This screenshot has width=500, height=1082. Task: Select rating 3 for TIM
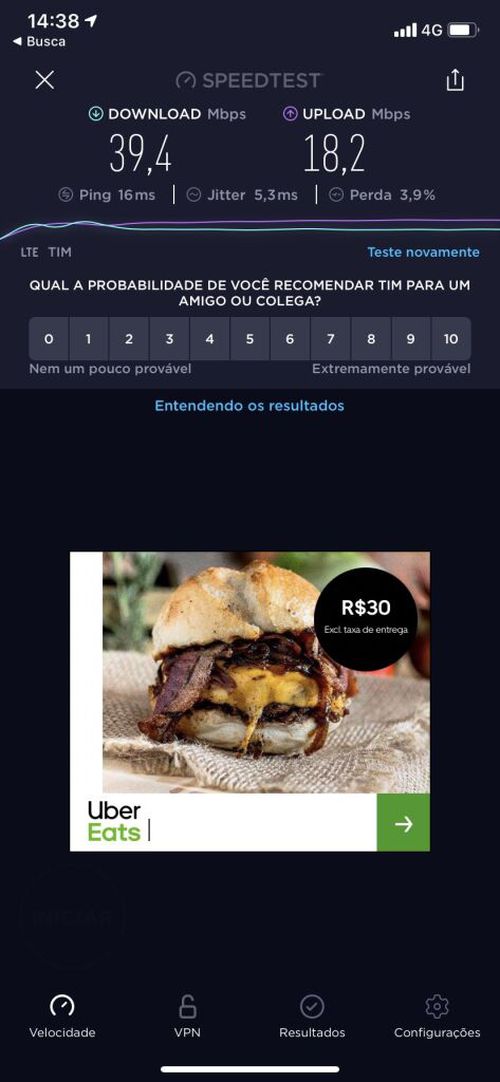pyautogui.click(x=169, y=339)
